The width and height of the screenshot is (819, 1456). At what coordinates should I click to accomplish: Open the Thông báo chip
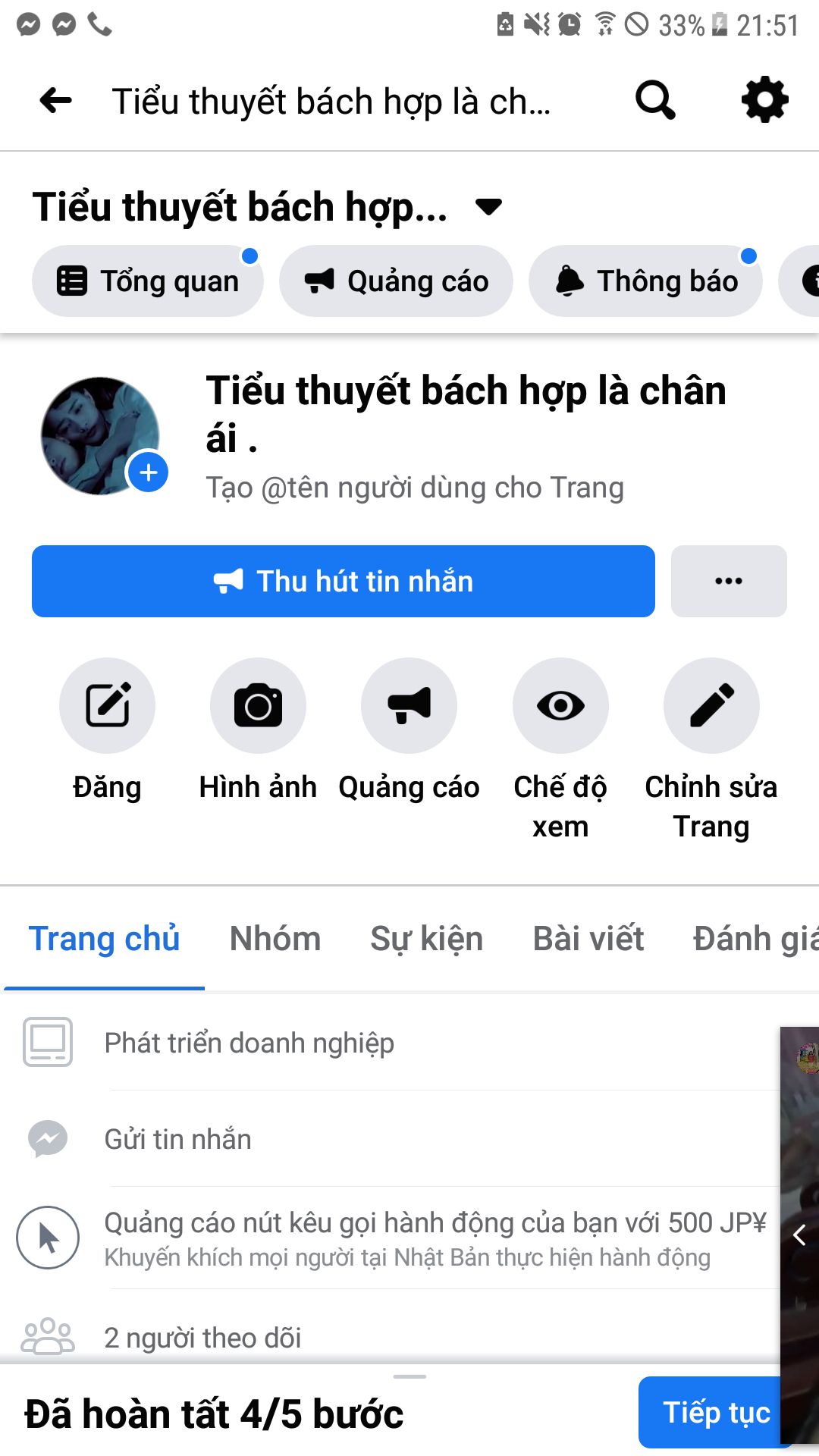coord(645,281)
